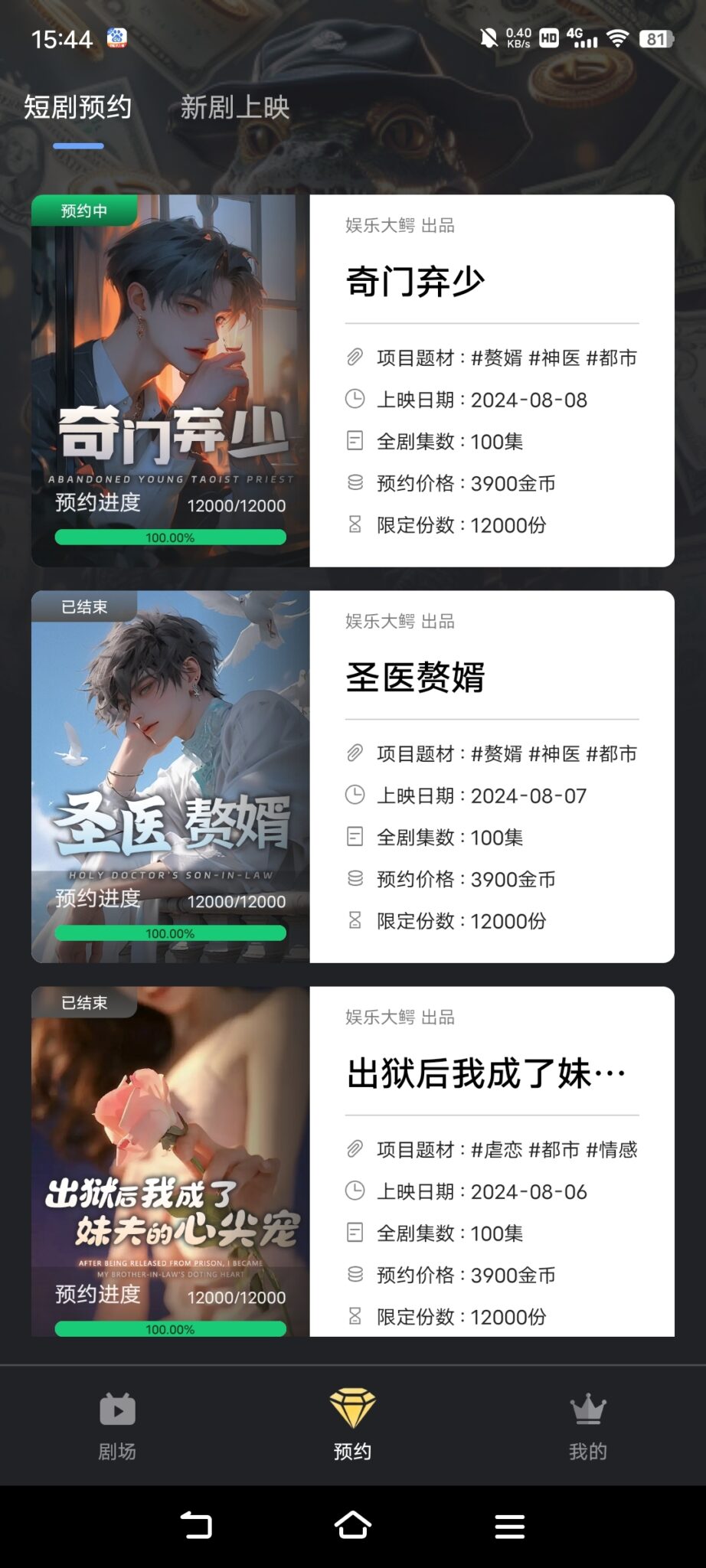Tap the 出狱后我成了妹夫的心尖宠 poster
The height and width of the screenshot is (1568, 706).
click(168, 1171)
